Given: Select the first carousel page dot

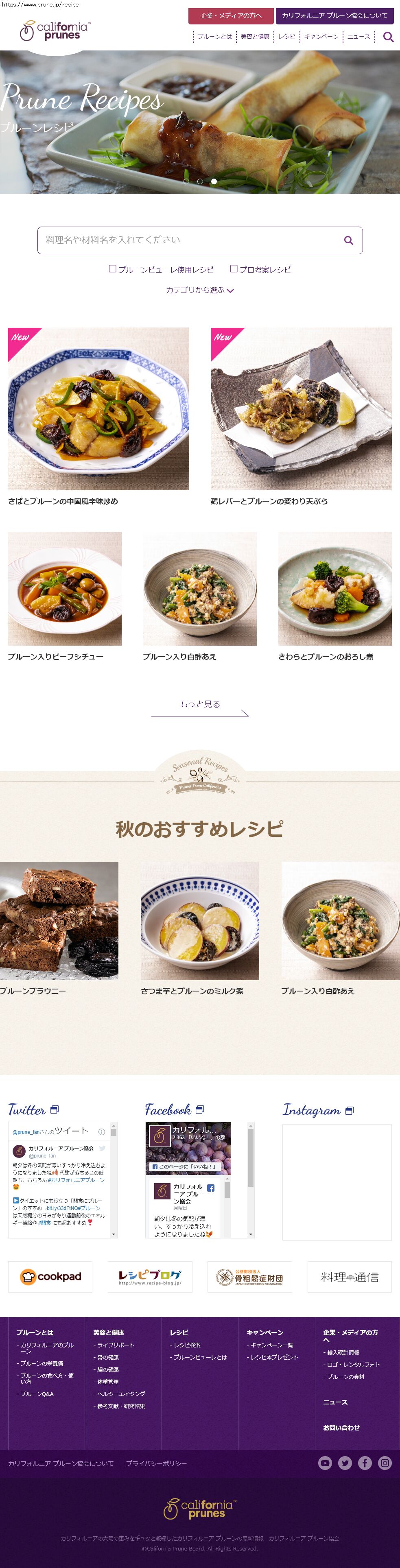Looking at the screenshot, I should point(186,181).
